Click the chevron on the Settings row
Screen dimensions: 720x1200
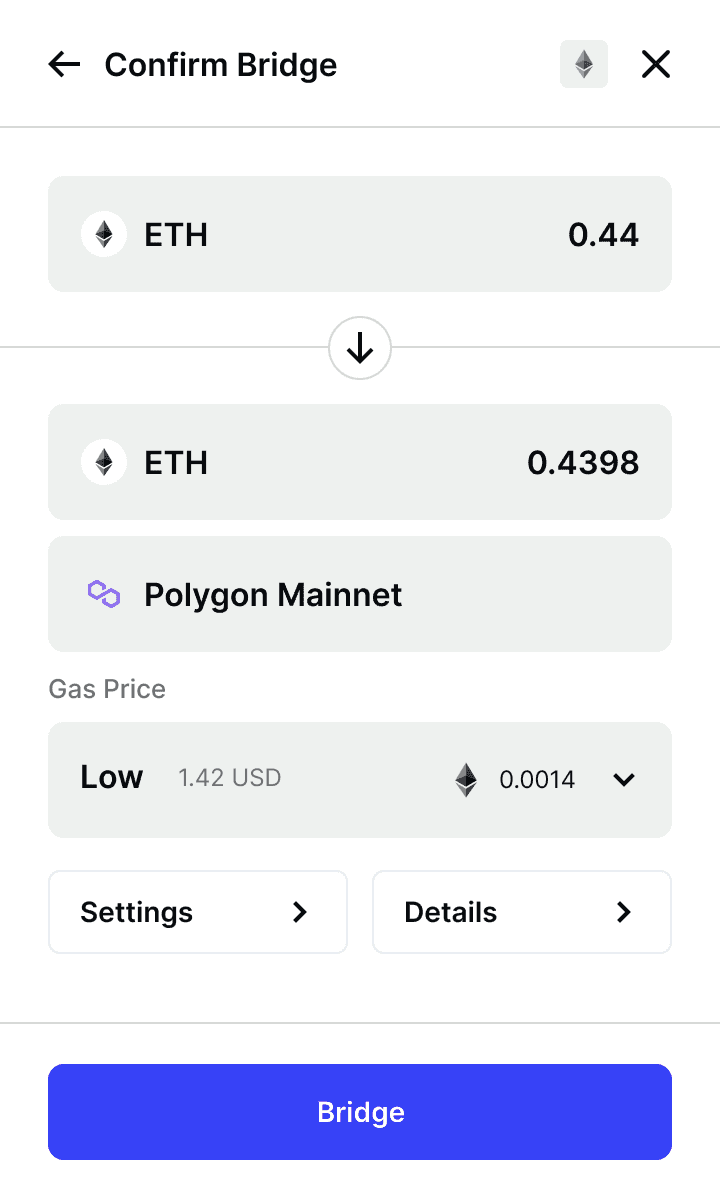[x=299, y=911]
